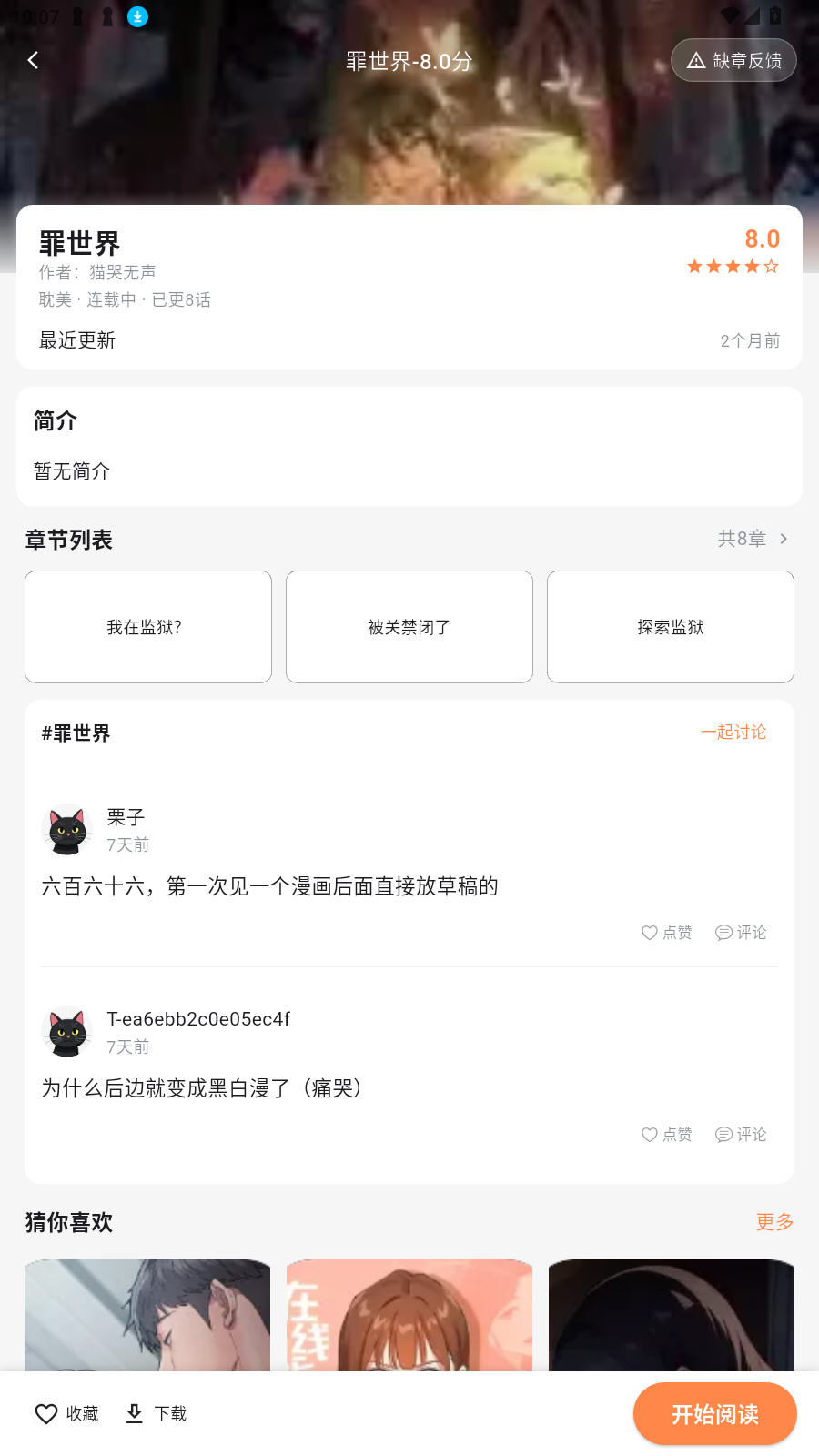Image resolution: width=819 pixels, height=1456 pixels.
Task: Open the chapter 探索监狱
Action: (670, 627)
